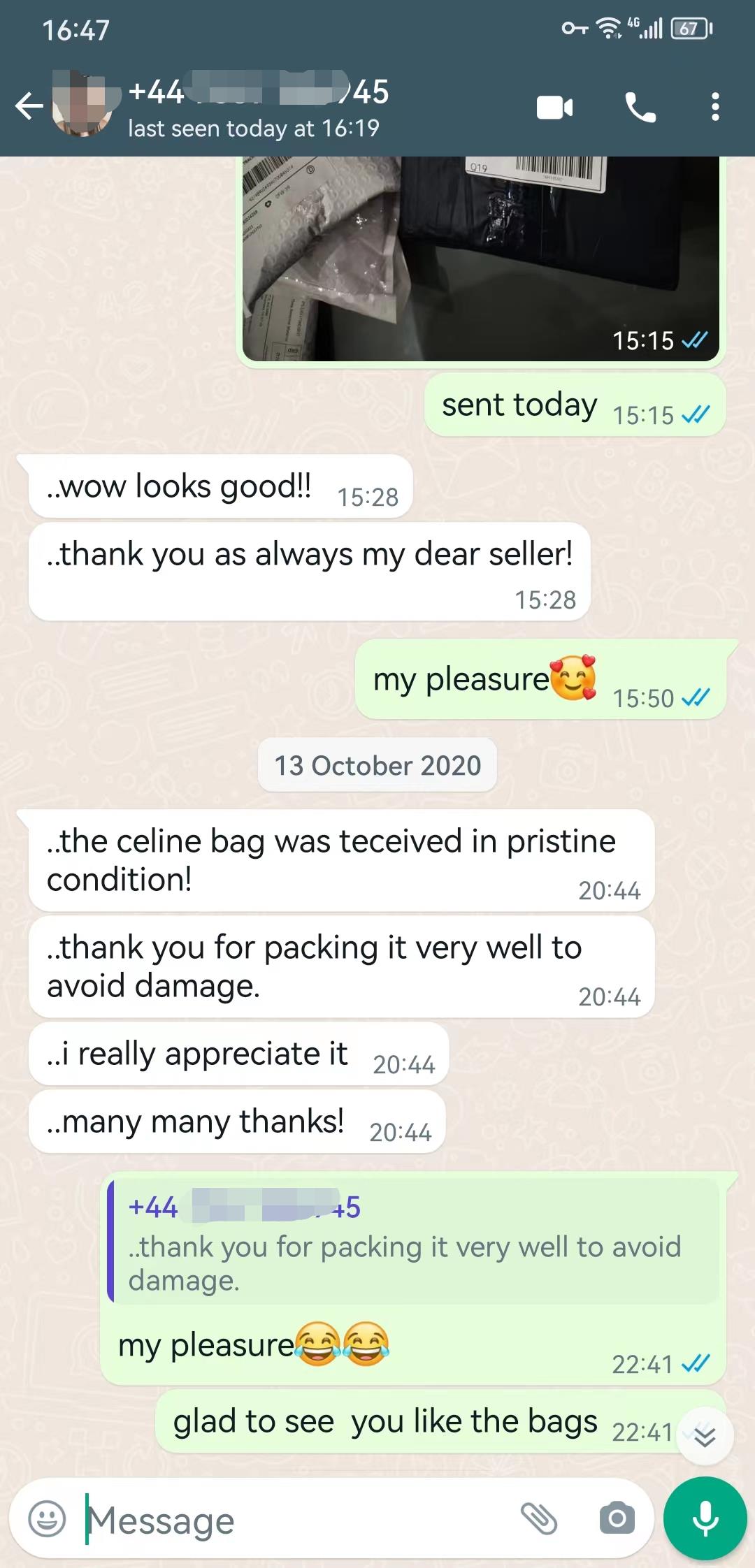Start a video call
The image size is (755, 1568).
(x=555, y=108)
